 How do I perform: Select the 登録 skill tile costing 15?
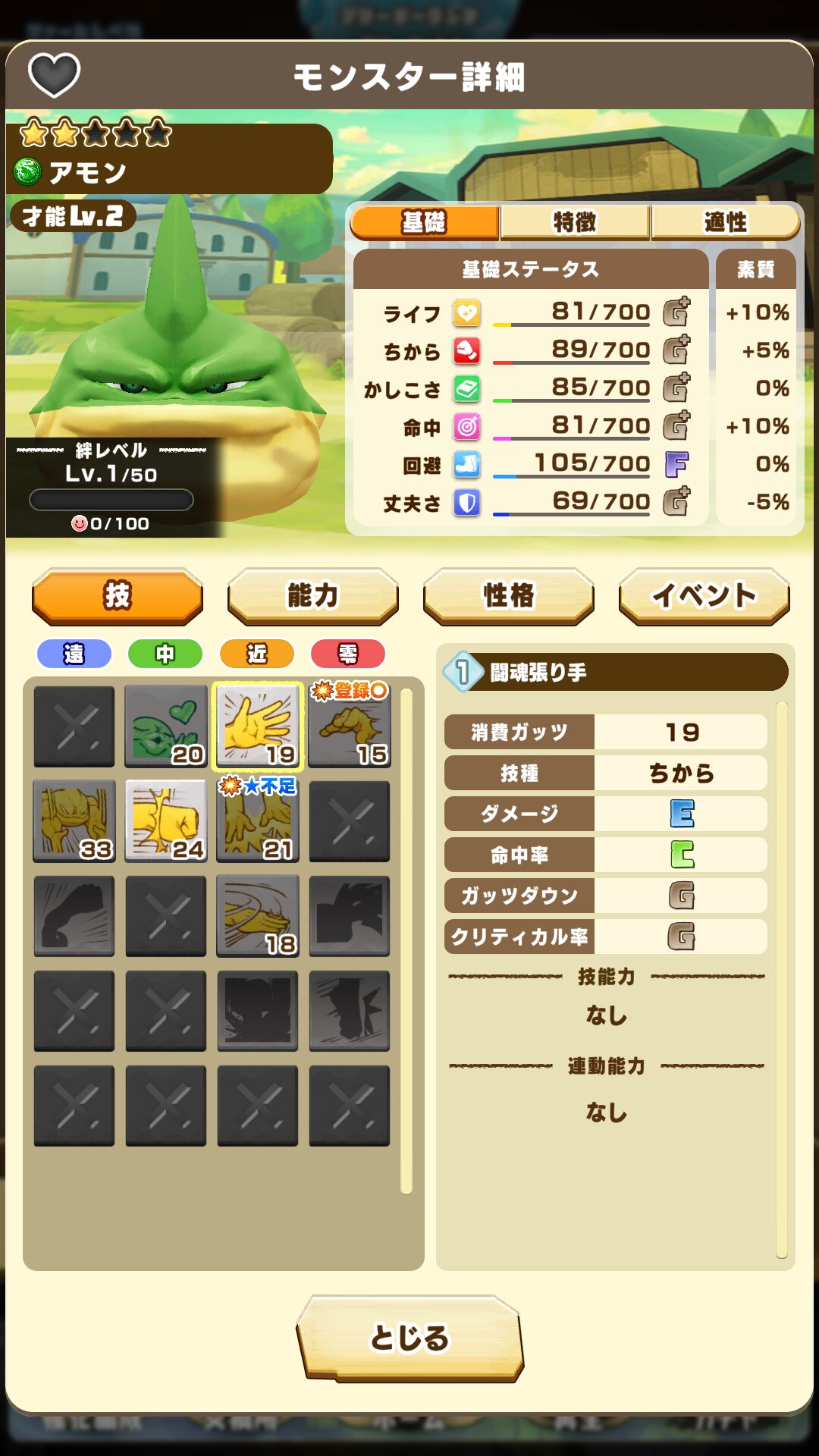pos(350,726)
